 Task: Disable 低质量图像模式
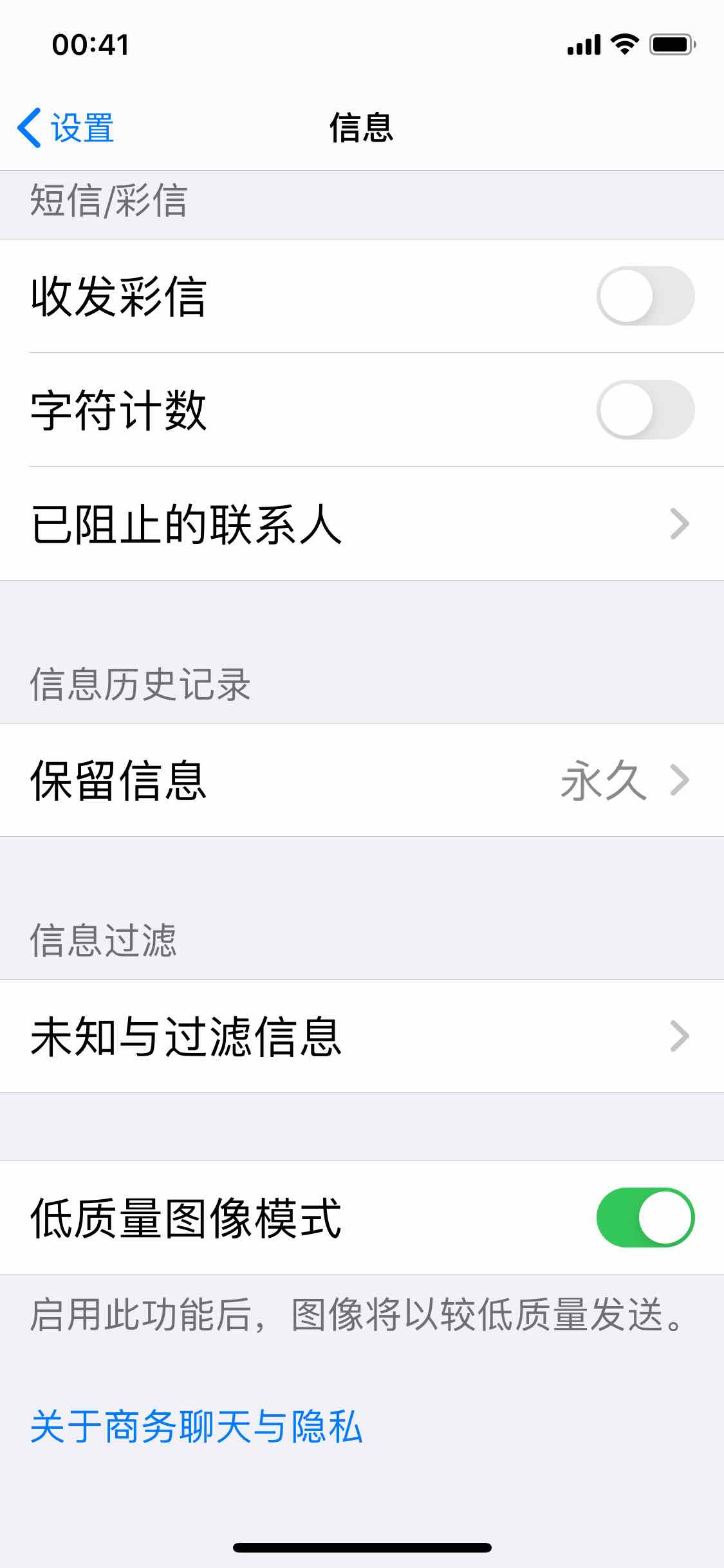(x=645, y=1218)
